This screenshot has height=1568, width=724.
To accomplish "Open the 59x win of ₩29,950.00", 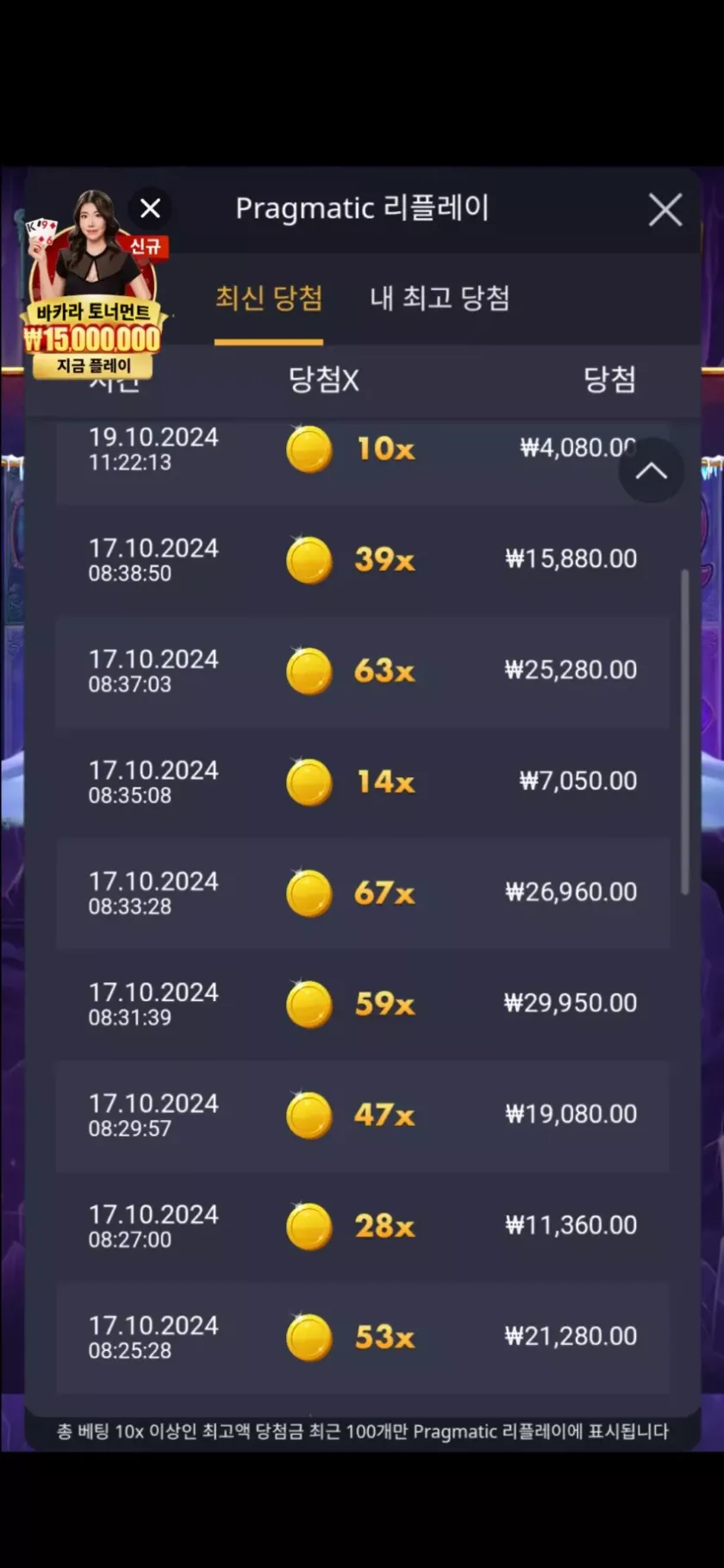I will click(362, 1005).
